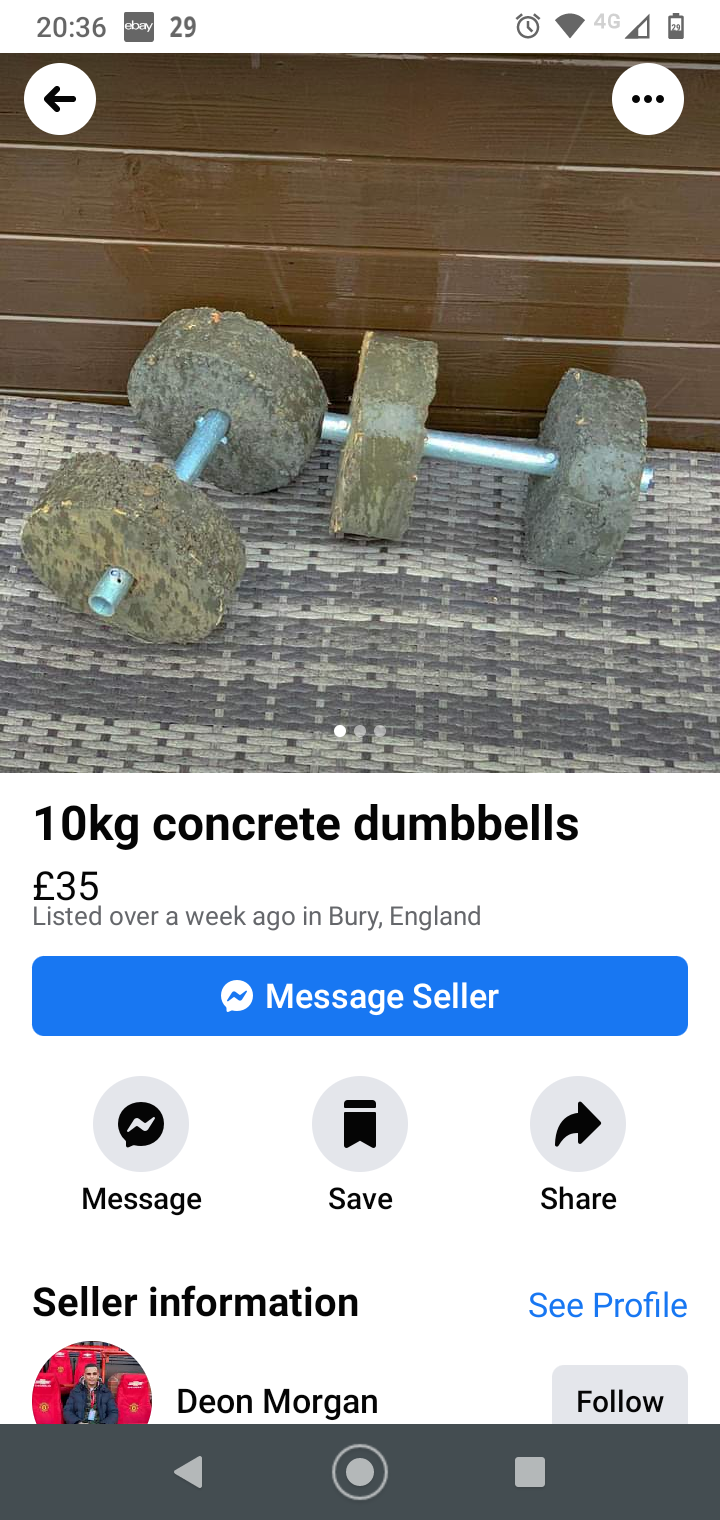Check the battery indicator icon

pyautogui.click(x=676, y=27)
